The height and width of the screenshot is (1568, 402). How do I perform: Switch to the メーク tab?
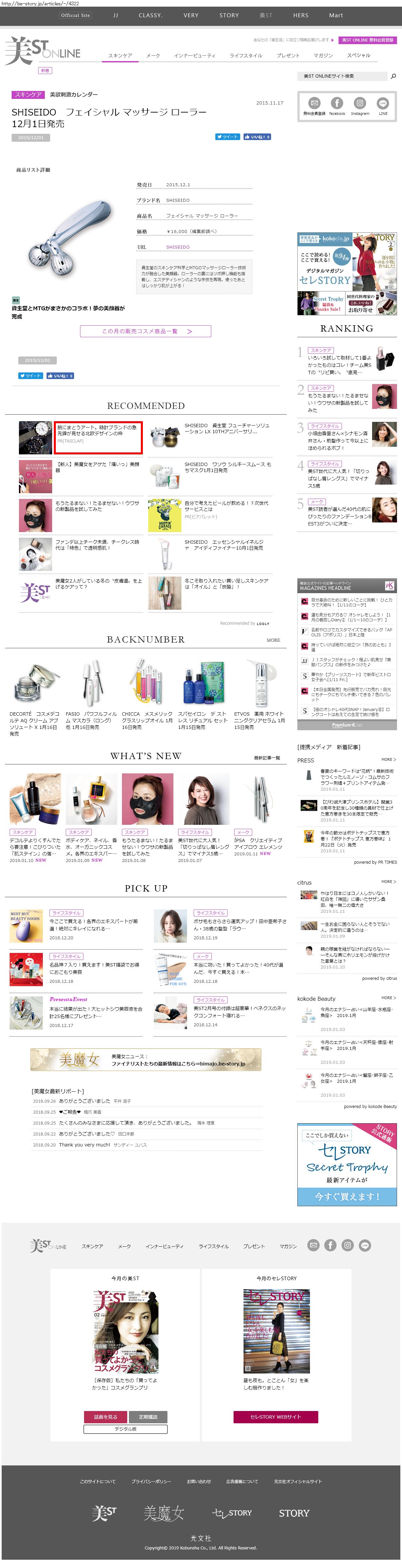click(153, 55)
